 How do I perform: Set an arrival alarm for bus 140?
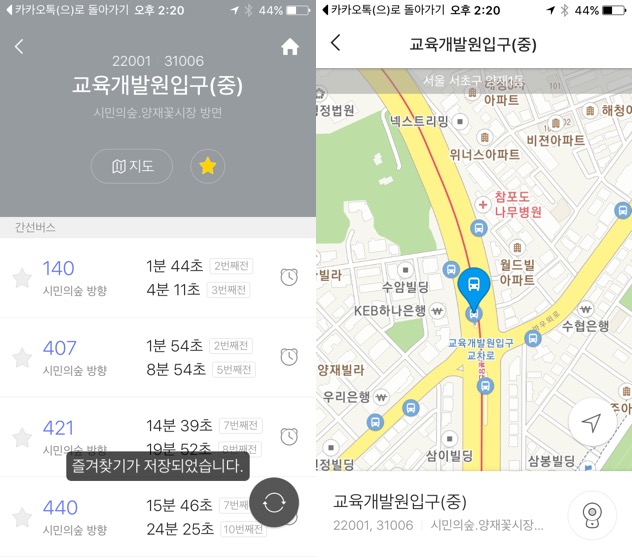[289, 277]
